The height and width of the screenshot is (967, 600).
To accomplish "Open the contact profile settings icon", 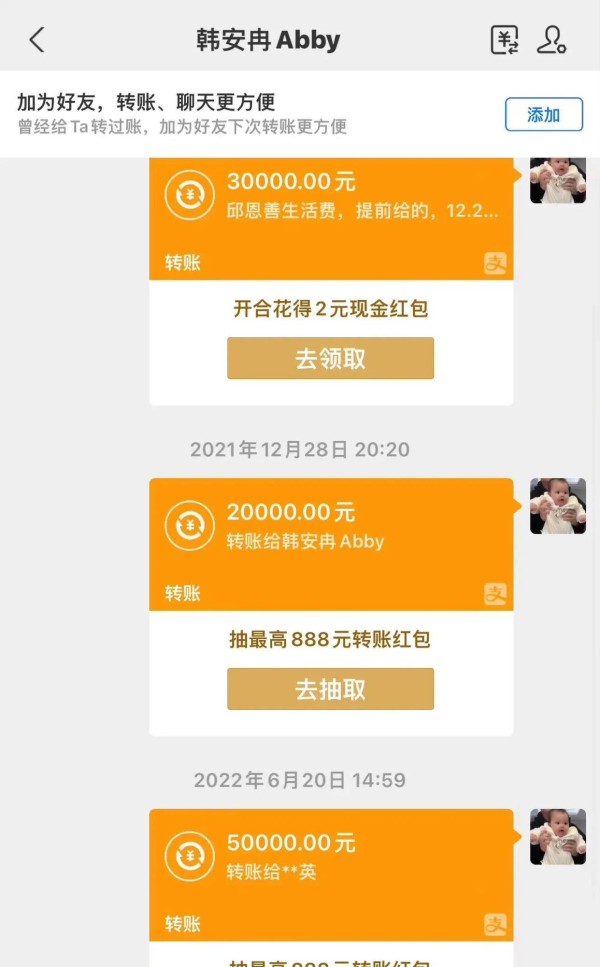I will [551, 40].
